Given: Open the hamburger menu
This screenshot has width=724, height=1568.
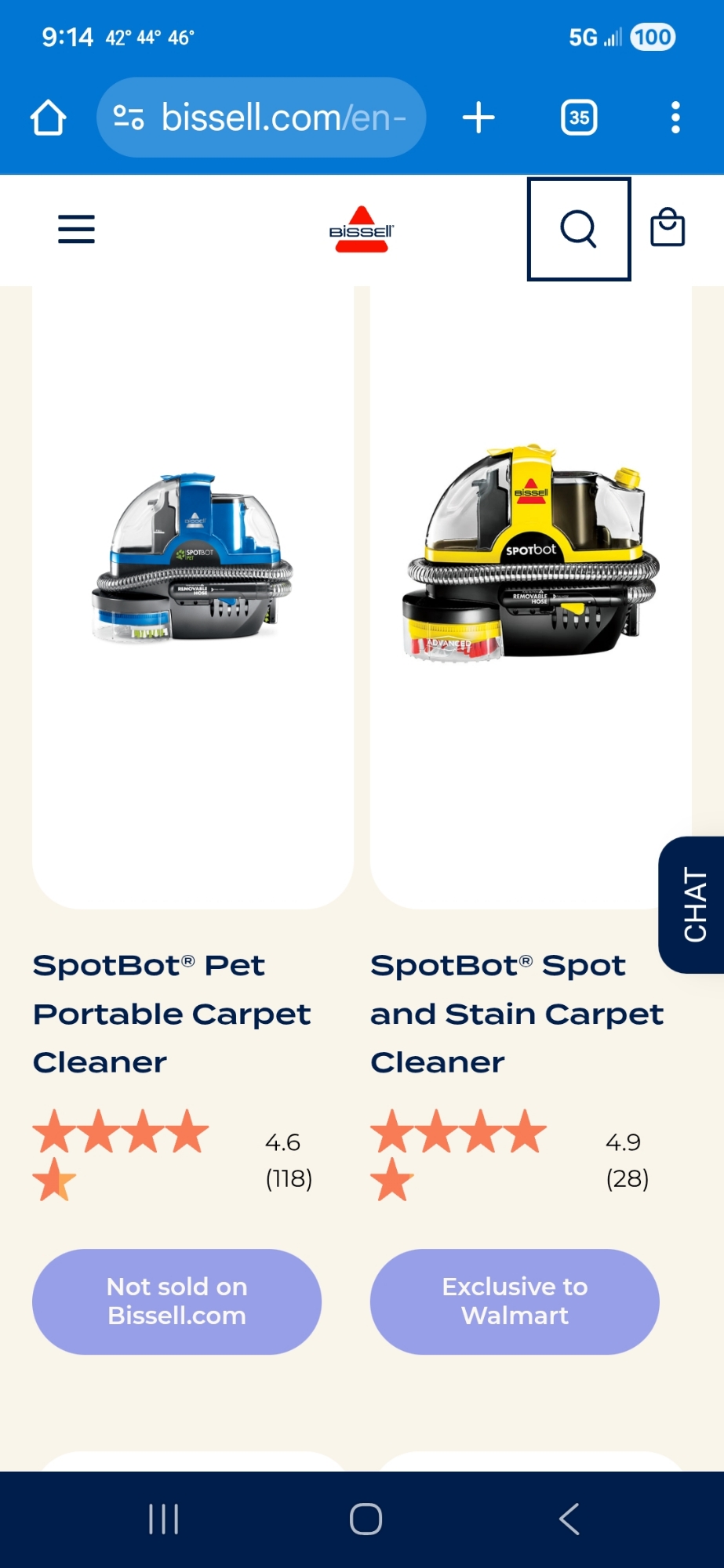Looking at the screenshot, I should 76,229.
